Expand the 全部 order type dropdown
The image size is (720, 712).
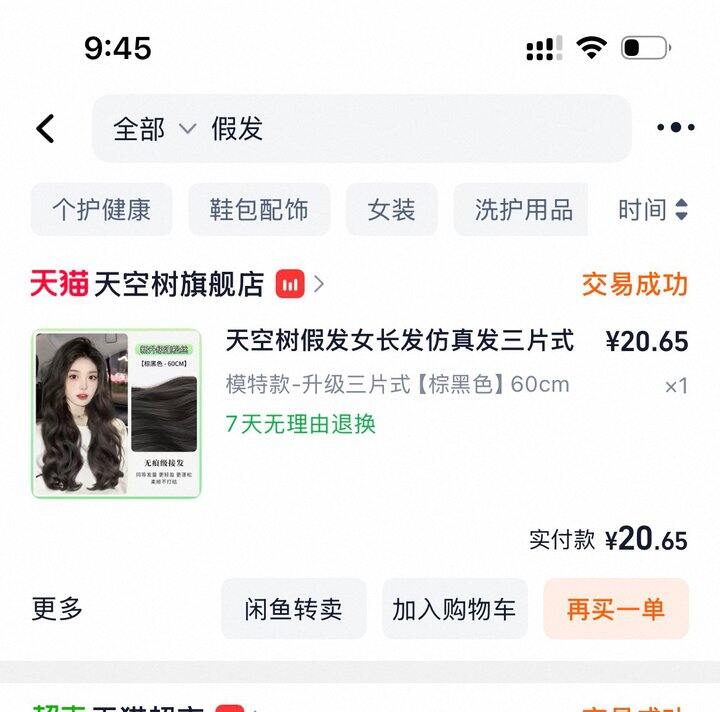pyautogui.click(x=153, y=129)
